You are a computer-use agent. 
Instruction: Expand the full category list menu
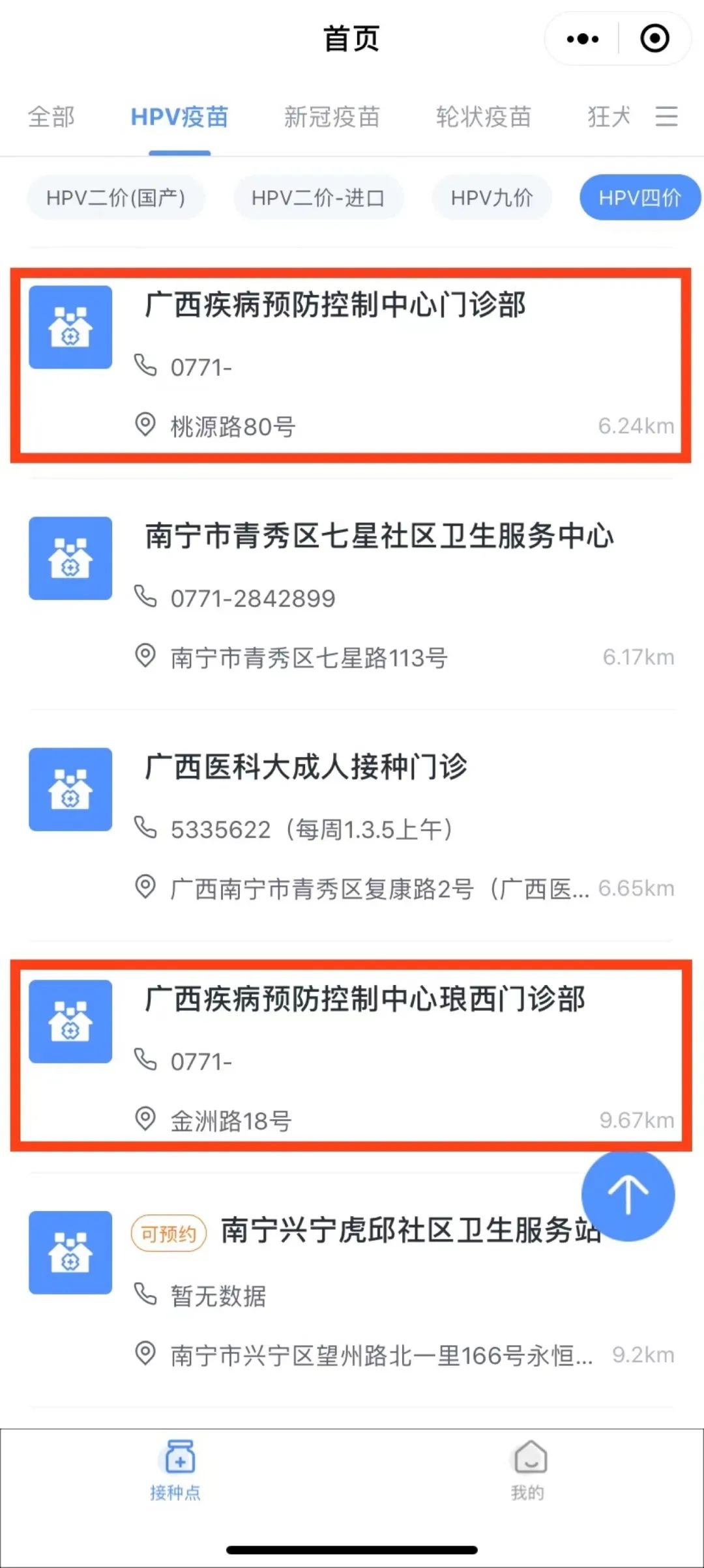(x=666, y=117)
